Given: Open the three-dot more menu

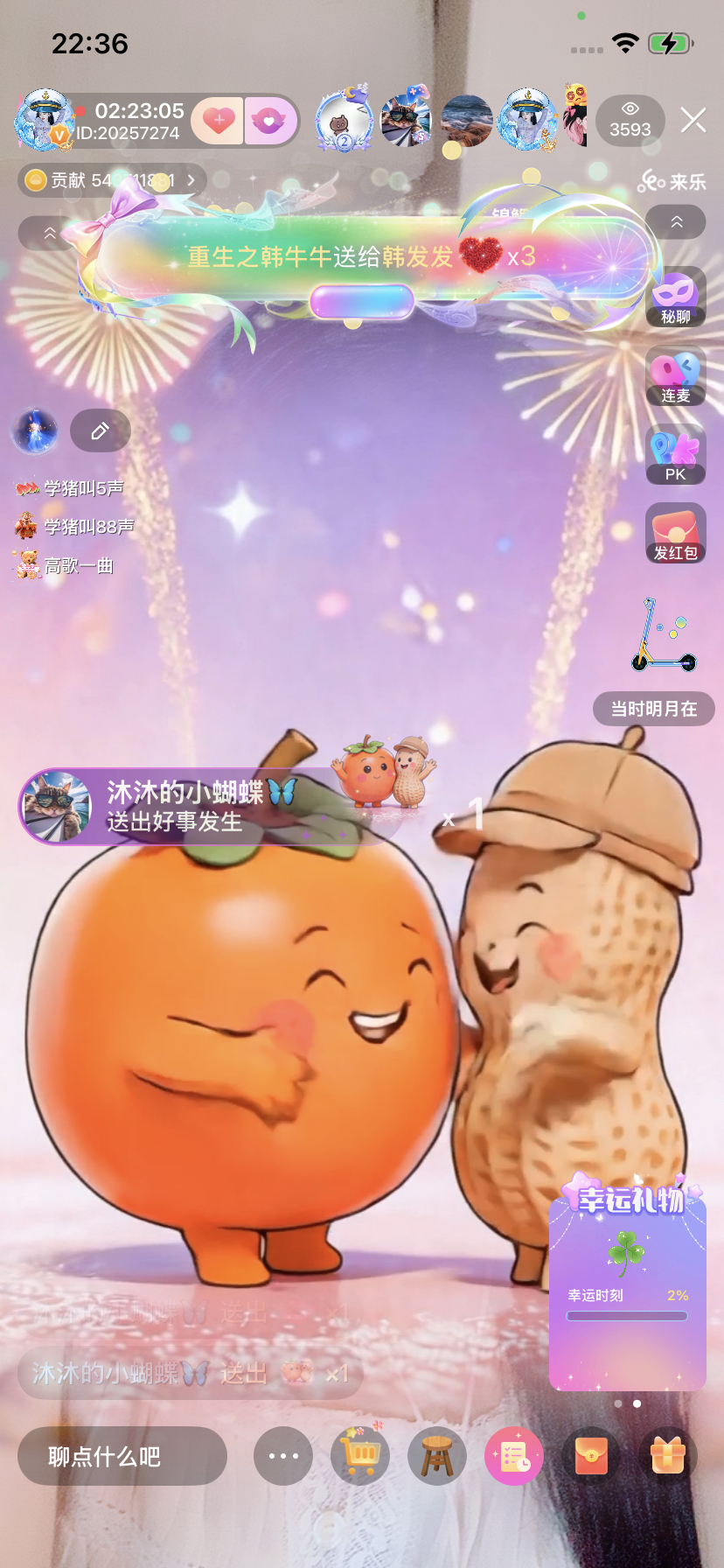Looking at the screenshot, I should pyautogui.click(x=283, y=1456).
